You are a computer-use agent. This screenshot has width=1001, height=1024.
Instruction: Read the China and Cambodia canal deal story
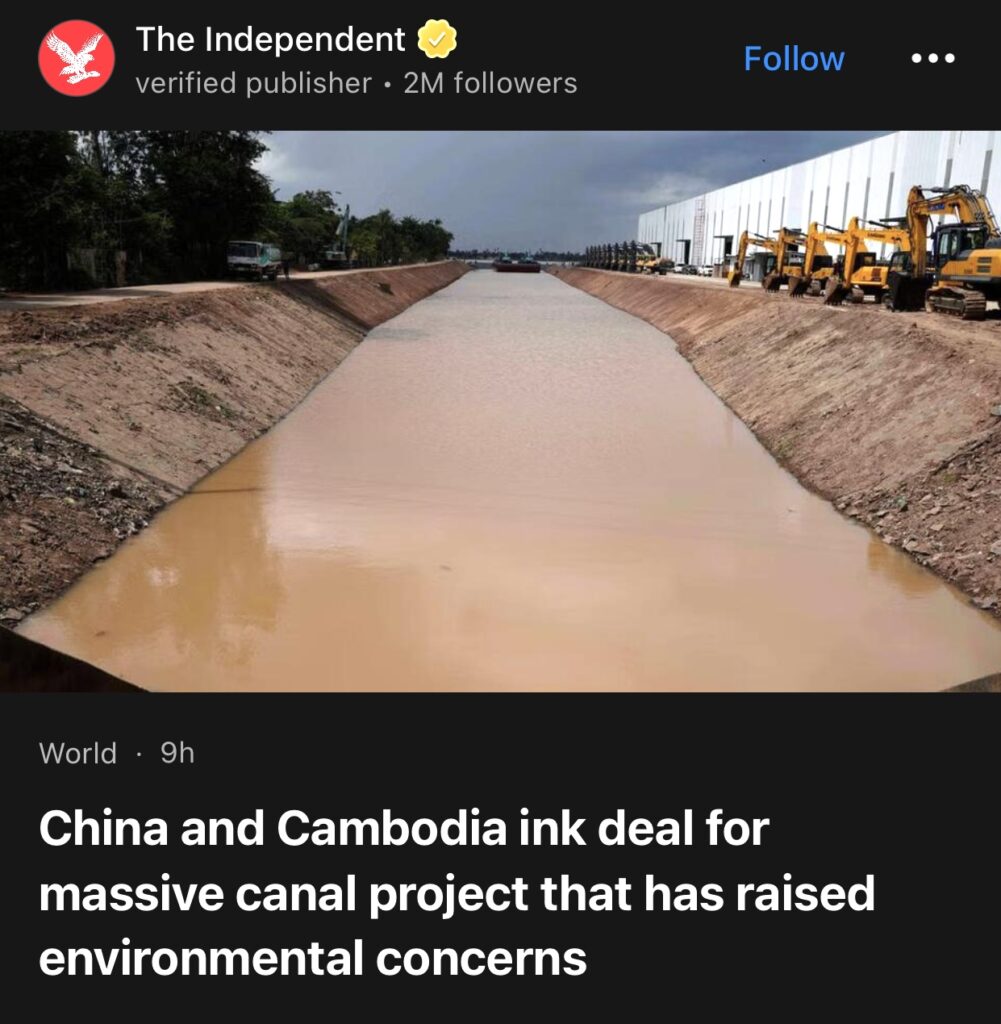click(x=456, y=894)
